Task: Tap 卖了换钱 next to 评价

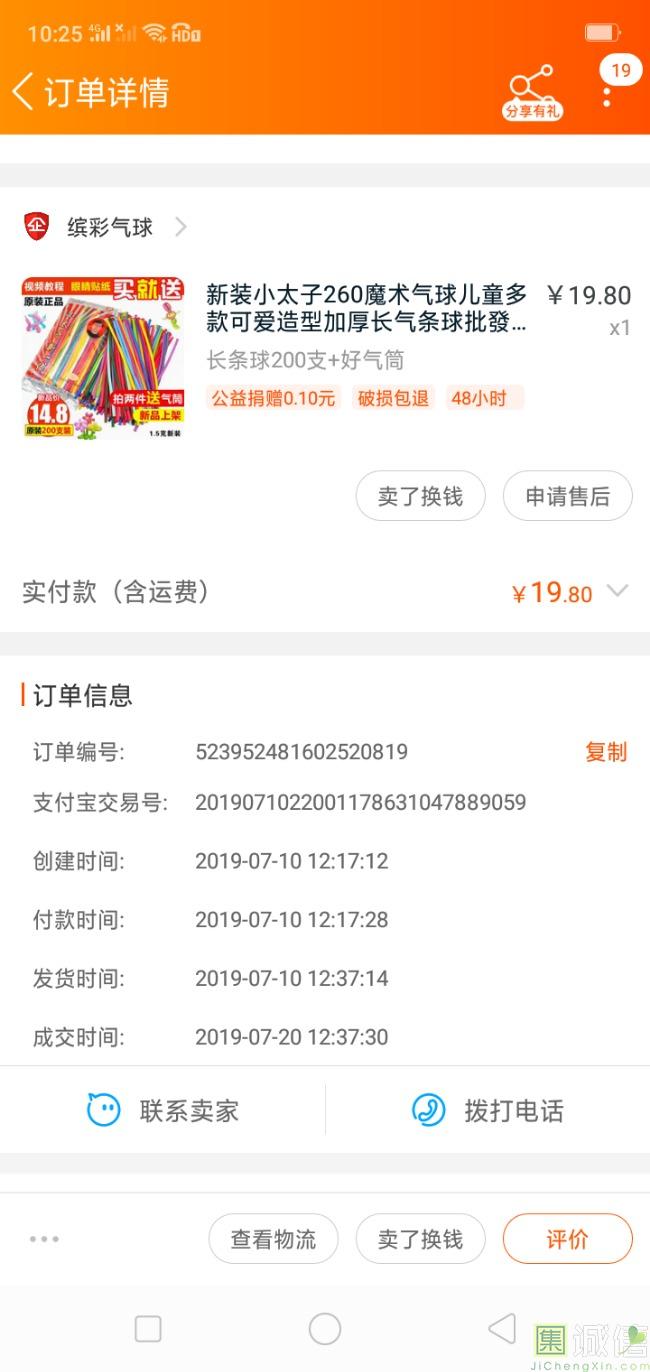Action: tap(420, 1239)
